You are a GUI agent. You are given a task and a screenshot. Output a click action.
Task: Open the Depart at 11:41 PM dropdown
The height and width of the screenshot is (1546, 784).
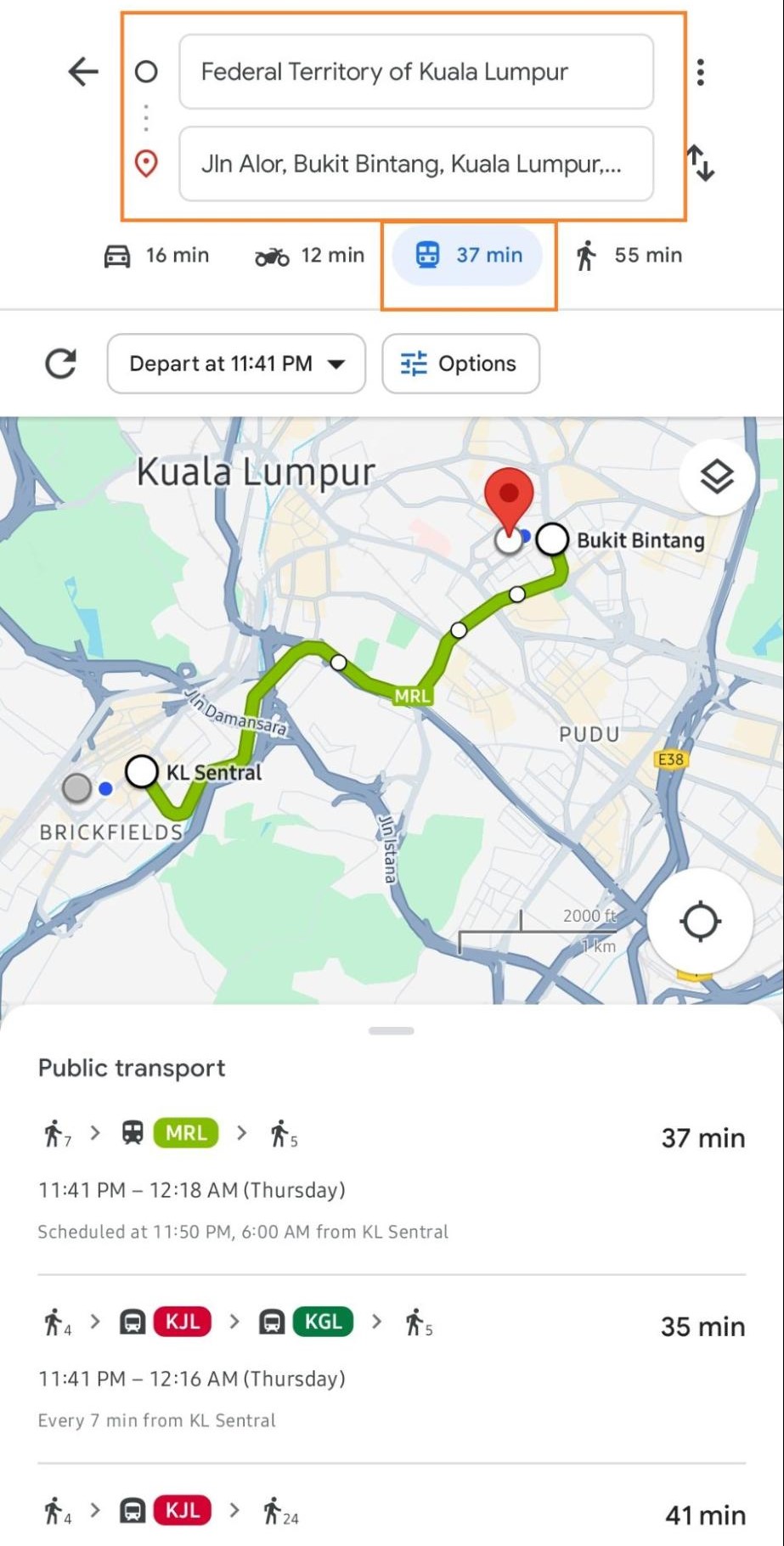click(x=236, y=364)
